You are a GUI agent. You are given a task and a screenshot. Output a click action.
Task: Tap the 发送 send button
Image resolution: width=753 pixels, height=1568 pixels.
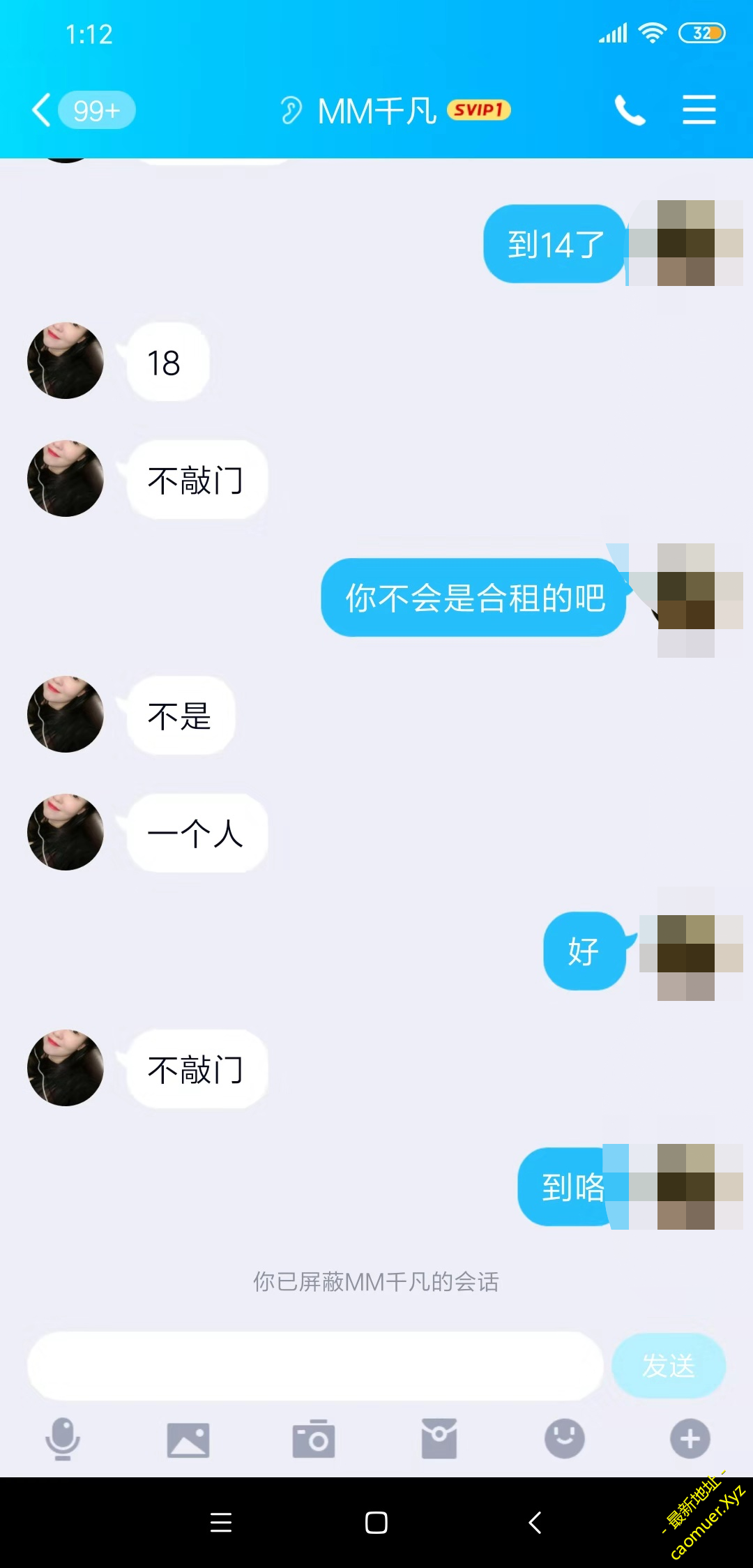click(x=668, y=1366)
